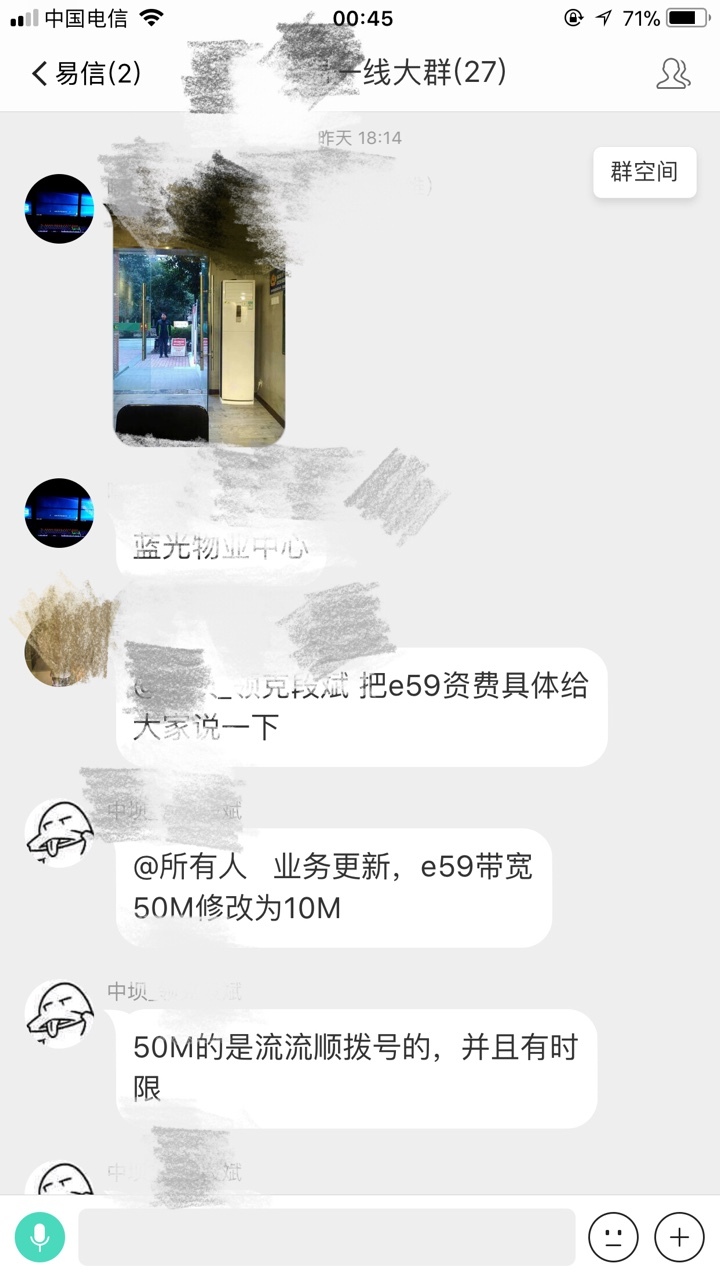The image size is (720, 1280).
Task: Go back to the 易信 chat list
Action: (x=87, y=73)
